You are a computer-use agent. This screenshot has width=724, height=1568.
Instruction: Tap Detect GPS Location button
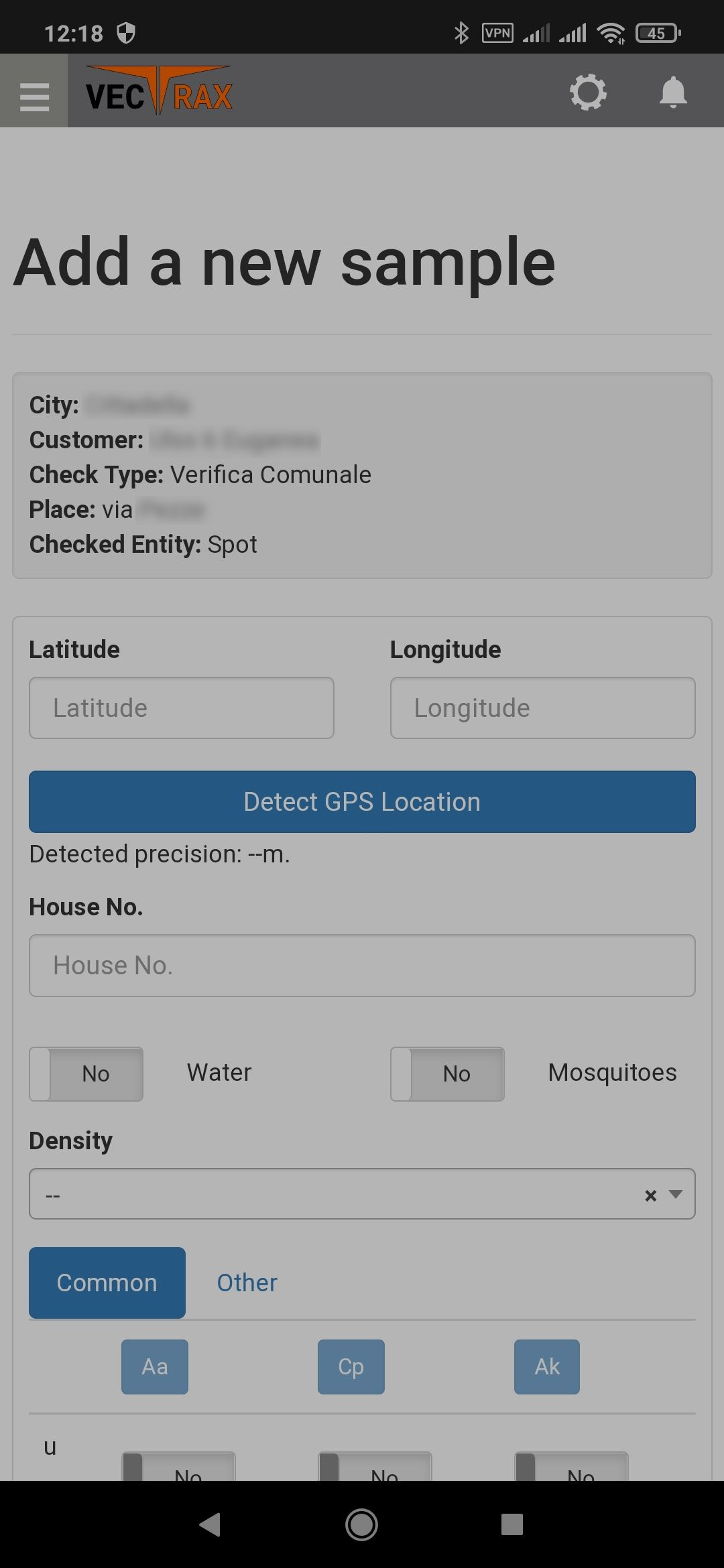pos(362,801)
